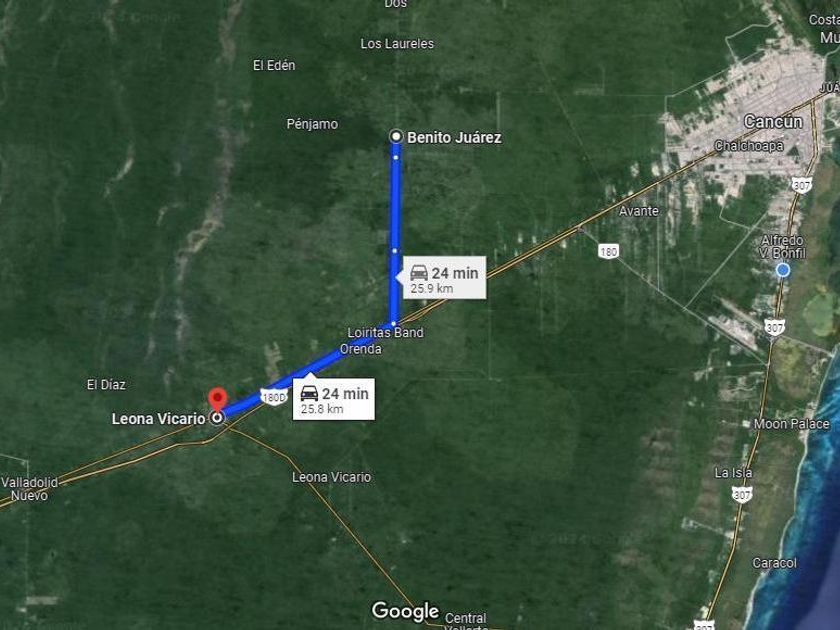The width and height of the screenshot is (840, 630).
Task: Tap the Benito Juárez starting point marker
Action: click(x=396, y=137)
